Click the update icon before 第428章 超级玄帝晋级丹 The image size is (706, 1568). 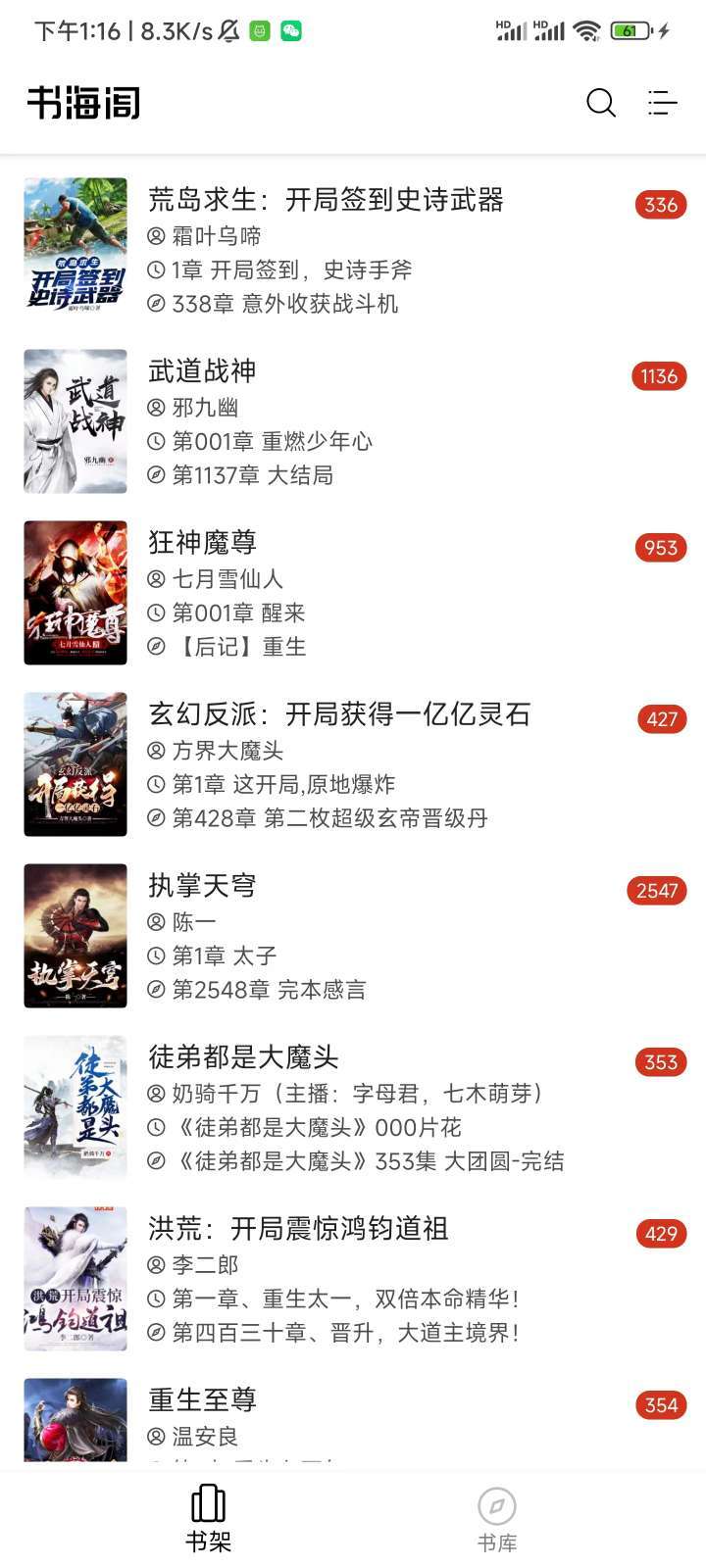tap(154, 818)
